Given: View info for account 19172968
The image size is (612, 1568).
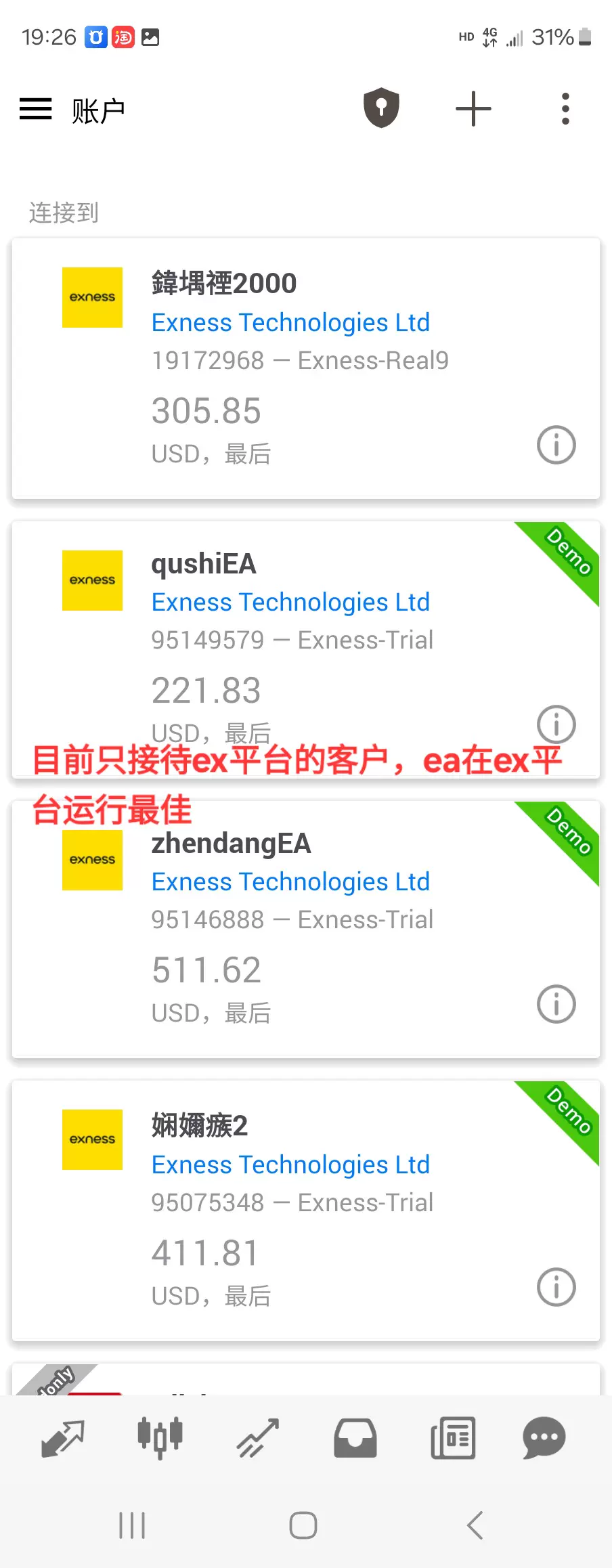Looking at the screenshot, I should click(x=555, y=445).
